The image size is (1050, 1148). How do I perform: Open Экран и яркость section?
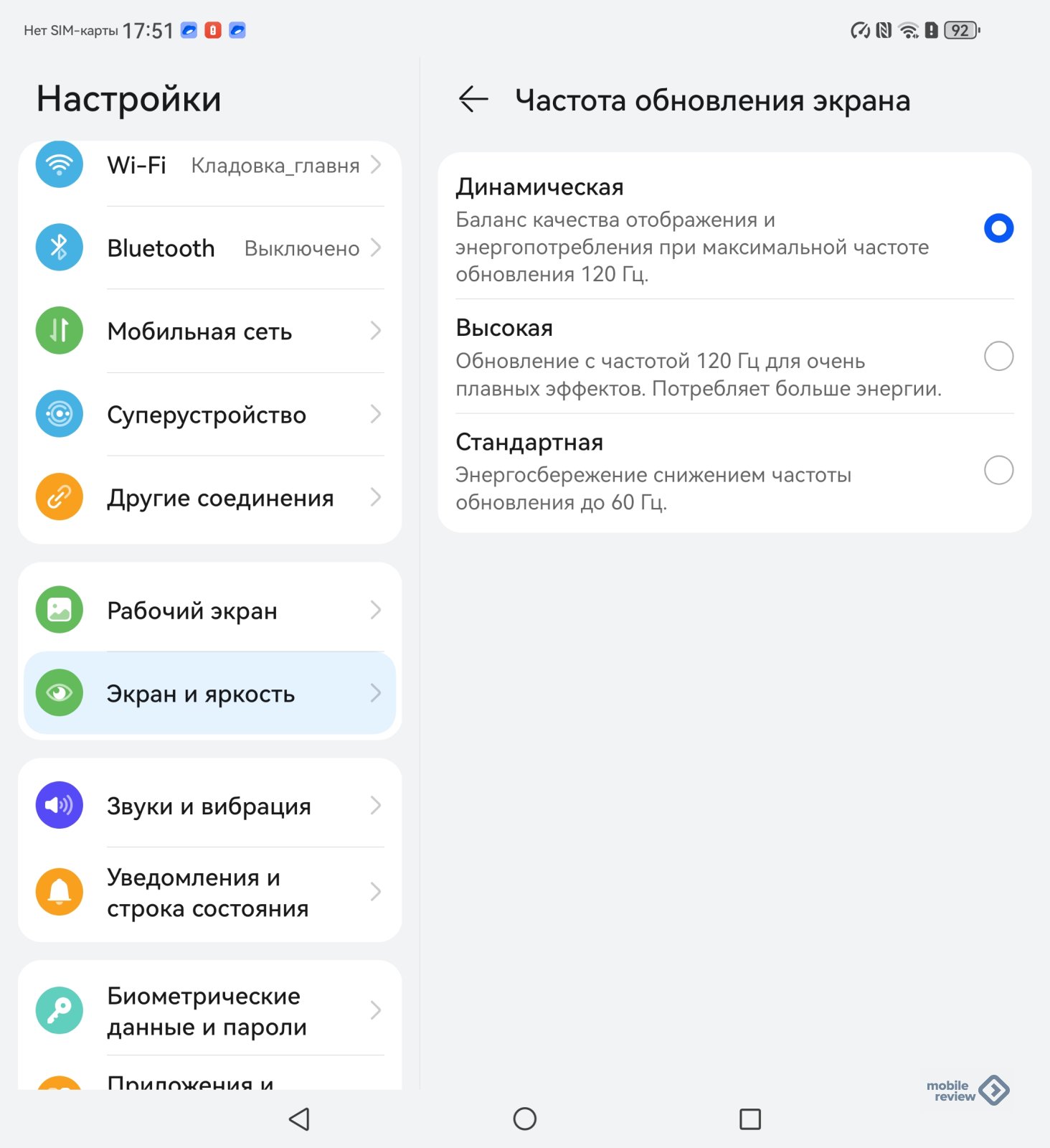209,694
